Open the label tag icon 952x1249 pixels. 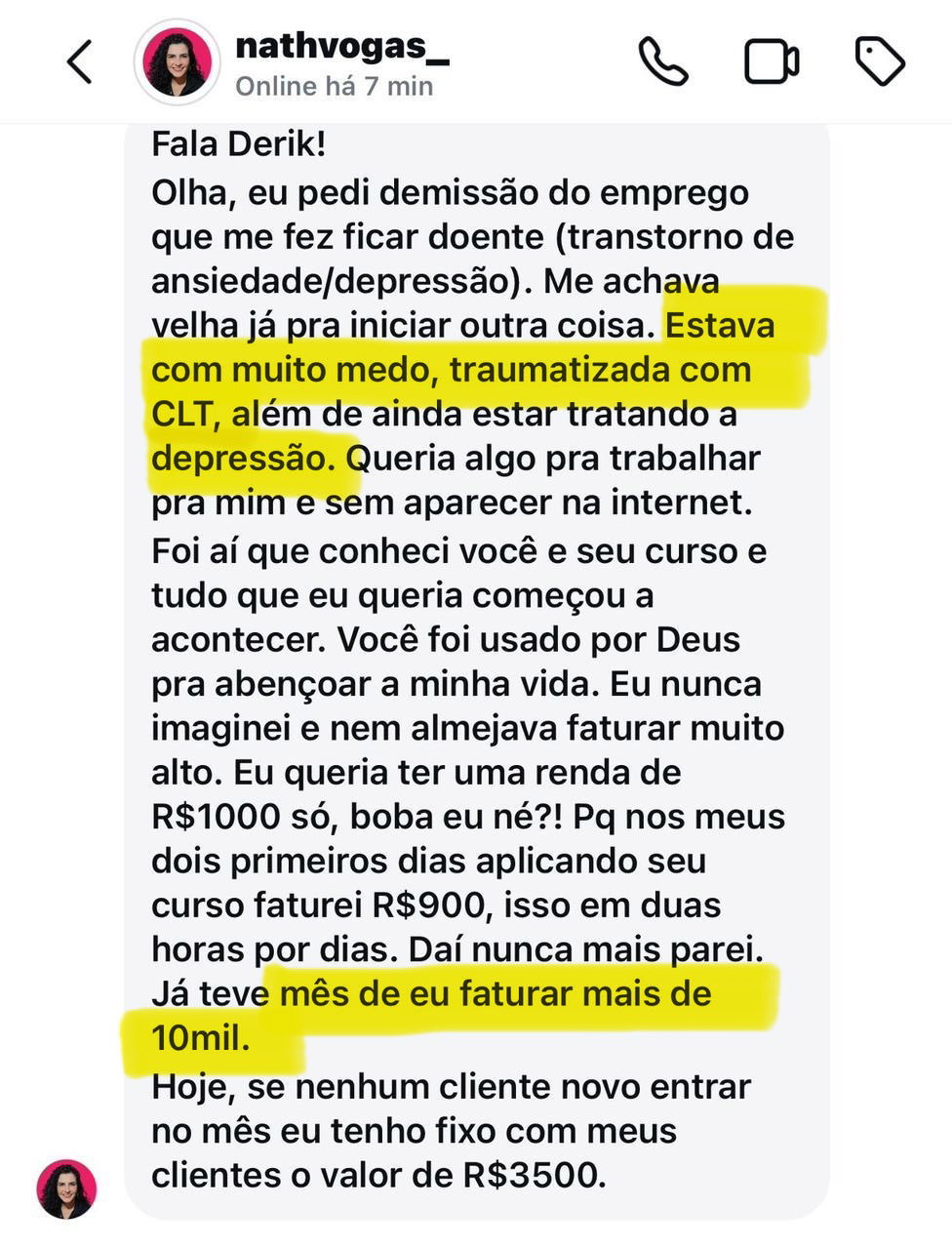[x=880, y=62]
